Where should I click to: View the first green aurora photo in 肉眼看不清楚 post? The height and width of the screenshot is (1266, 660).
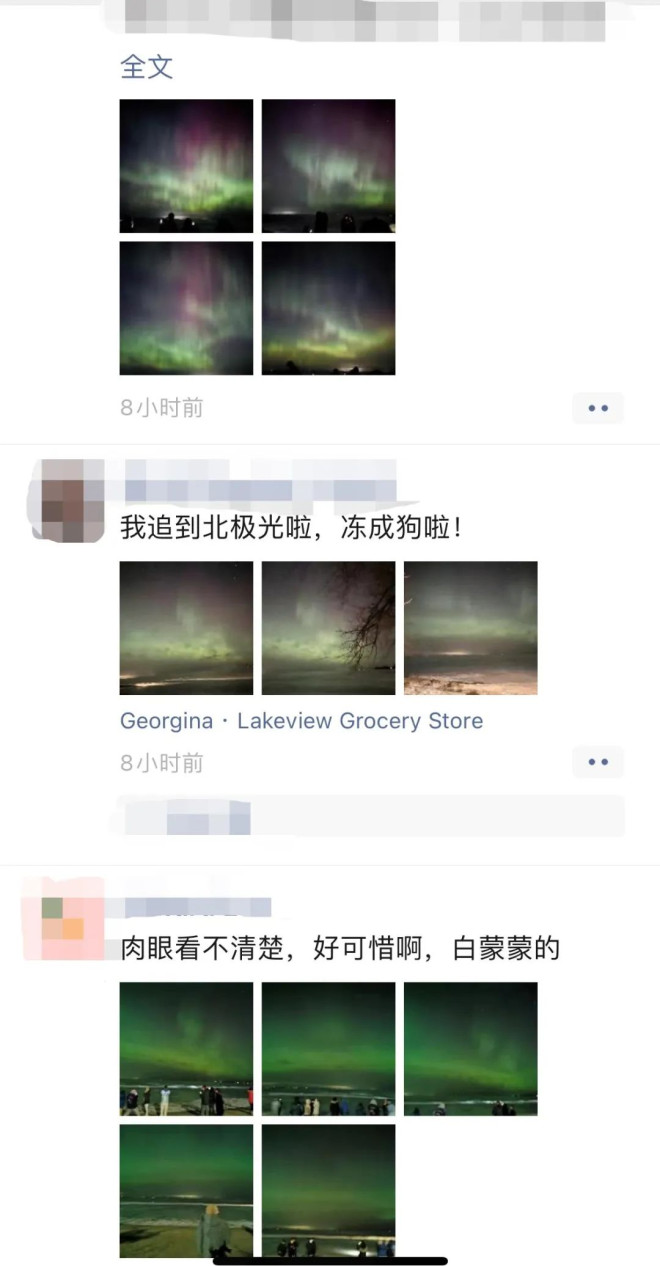tap(186, 1049)
